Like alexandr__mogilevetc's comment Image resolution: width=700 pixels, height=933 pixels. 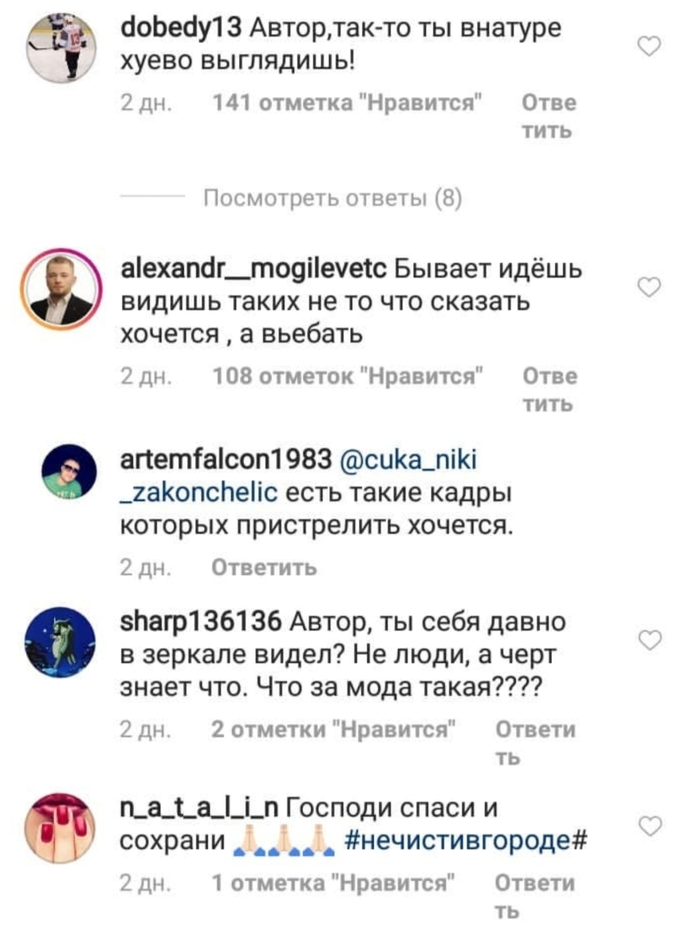click(x=650, y=288)
